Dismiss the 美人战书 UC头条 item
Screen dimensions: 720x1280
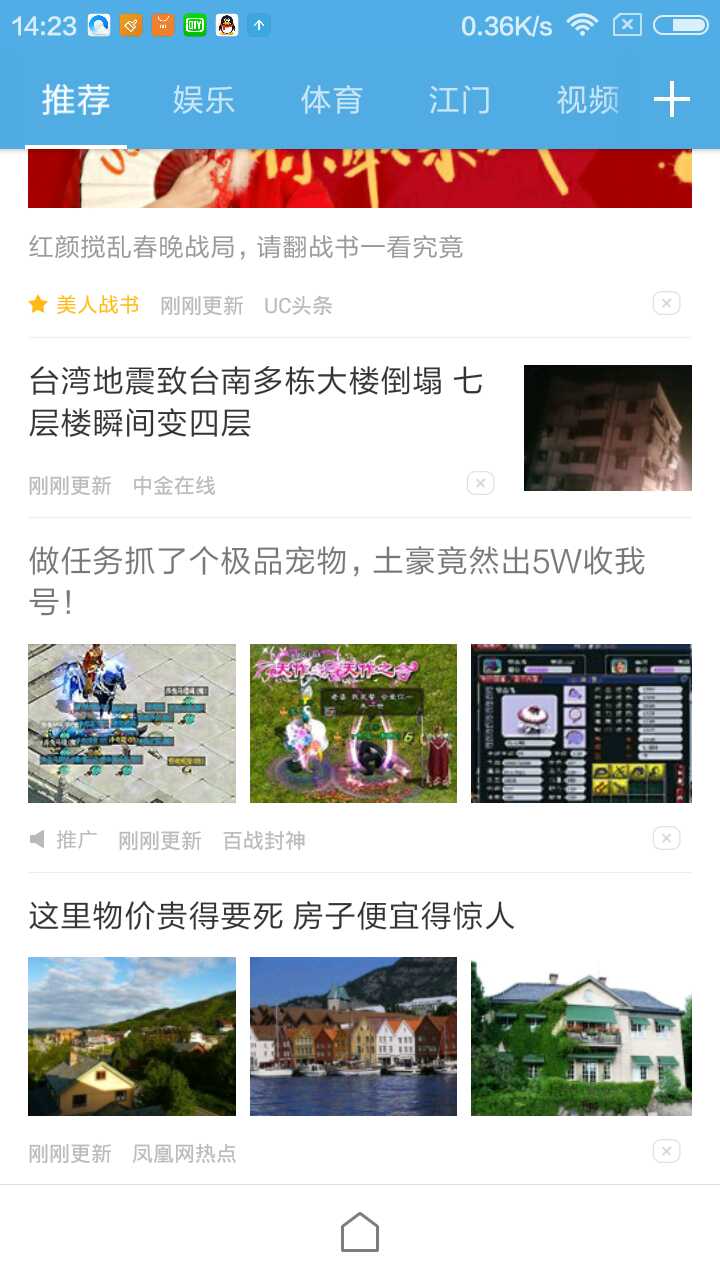(667, 303)
